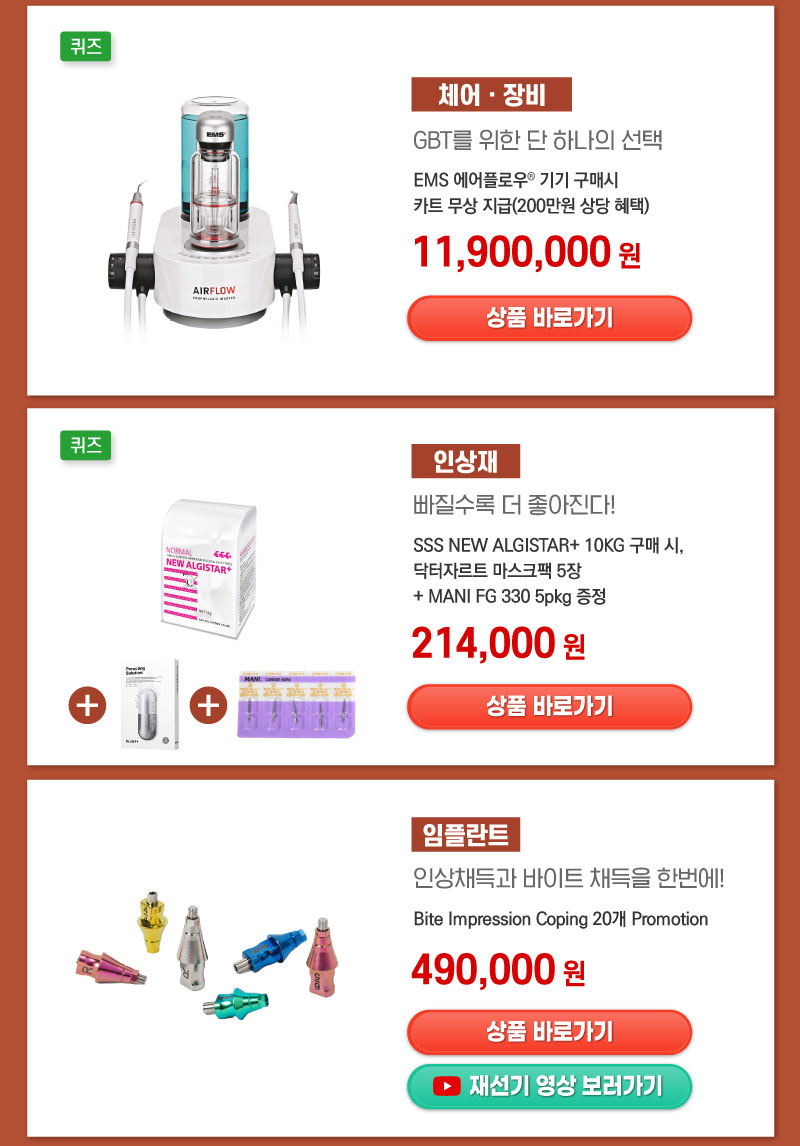Go to the NEW ALGISTAR+ product page

point(549,706)
